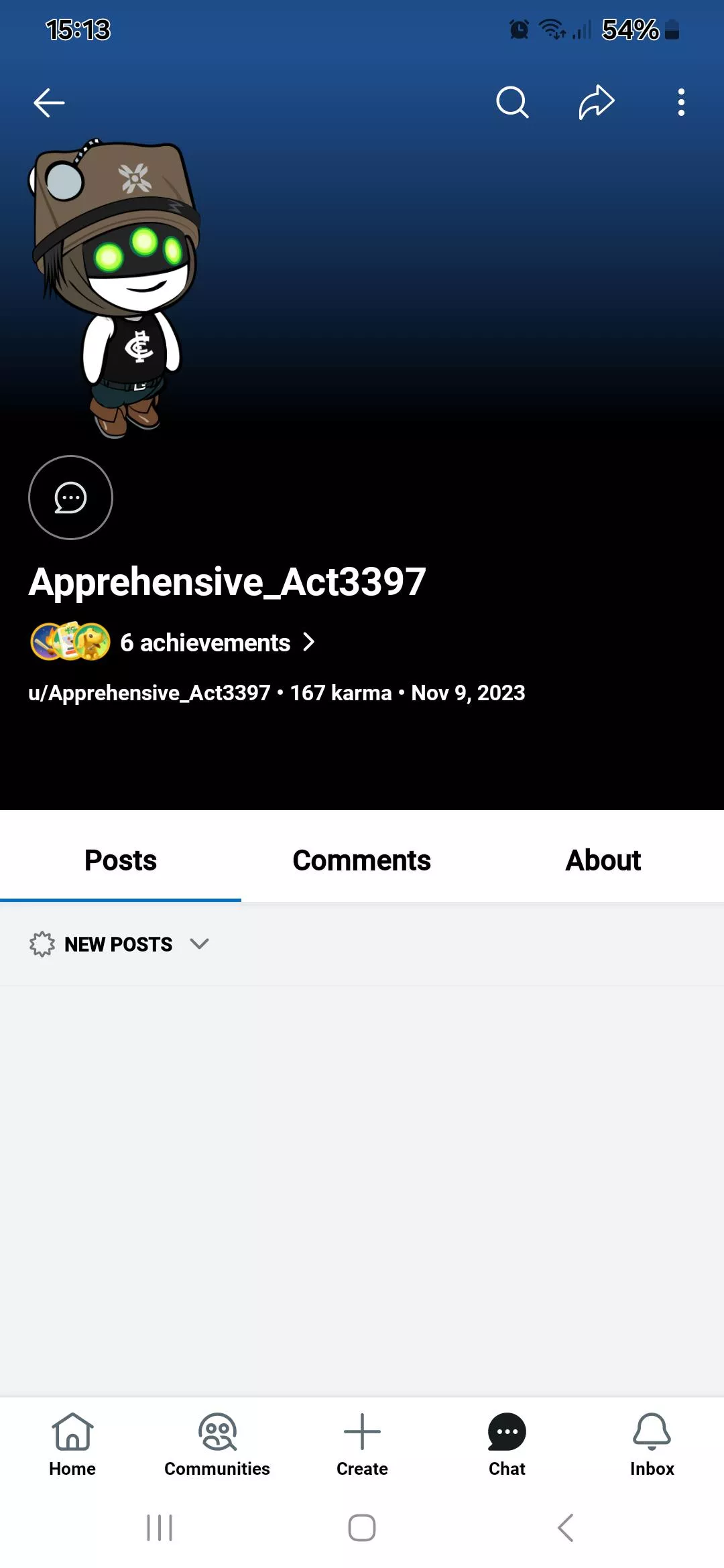View the 6 achievements
Screen dimensions: 724x1568
point(204,643)
